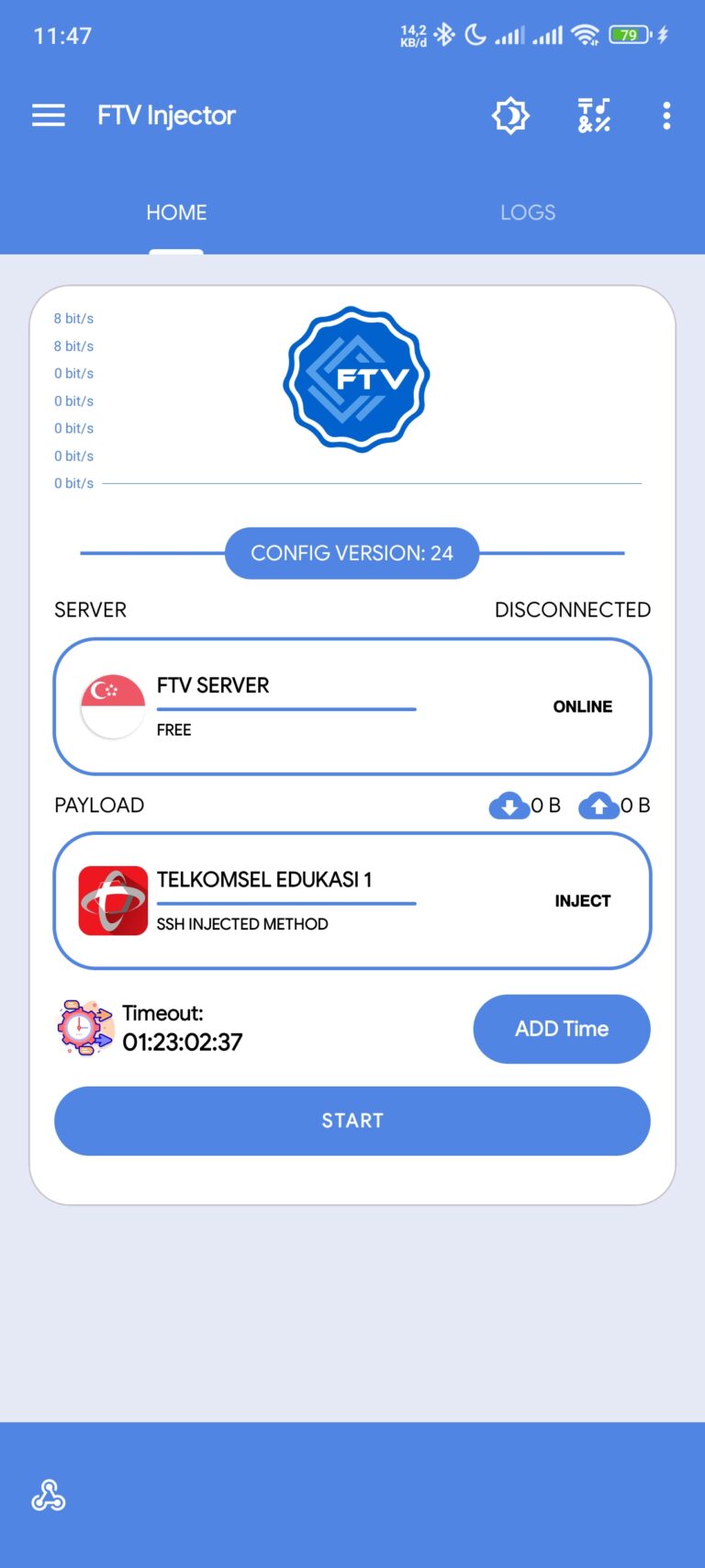Open the hamburger drawer menu
The image size is (705, 1568).
pos(49,115)
